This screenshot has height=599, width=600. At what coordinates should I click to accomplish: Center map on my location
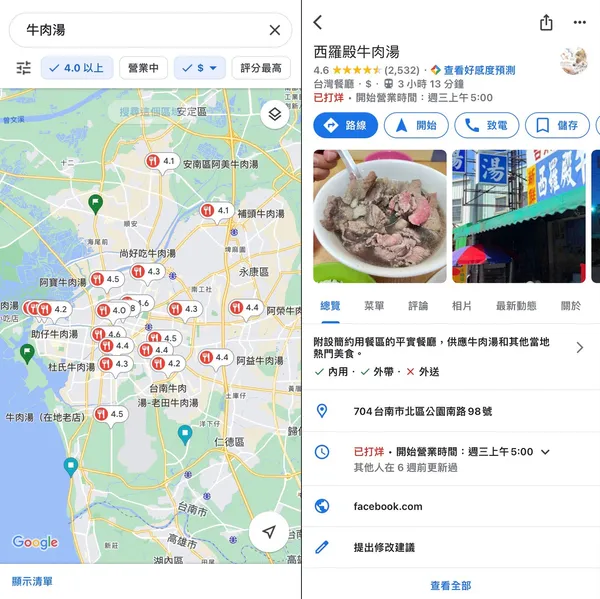[268, 531]
